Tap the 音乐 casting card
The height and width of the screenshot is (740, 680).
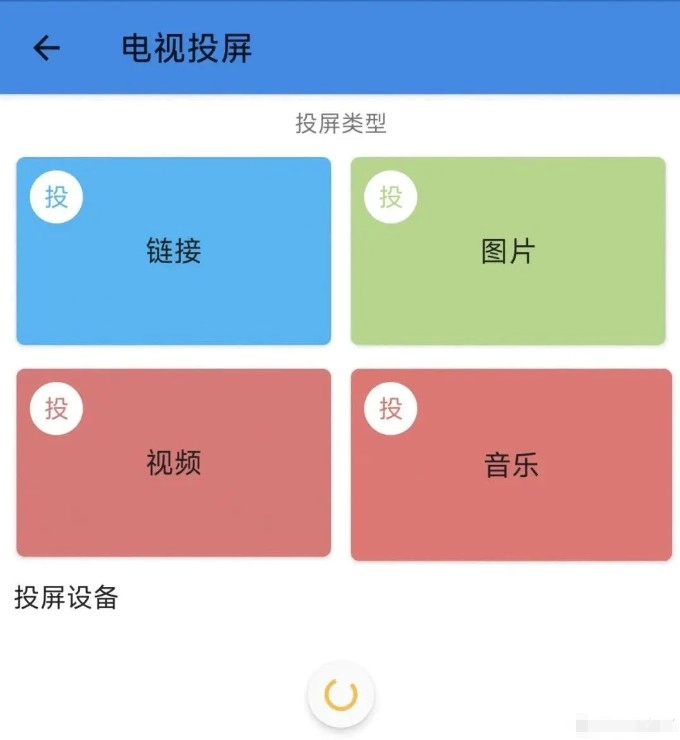click(x=511, y=465)
